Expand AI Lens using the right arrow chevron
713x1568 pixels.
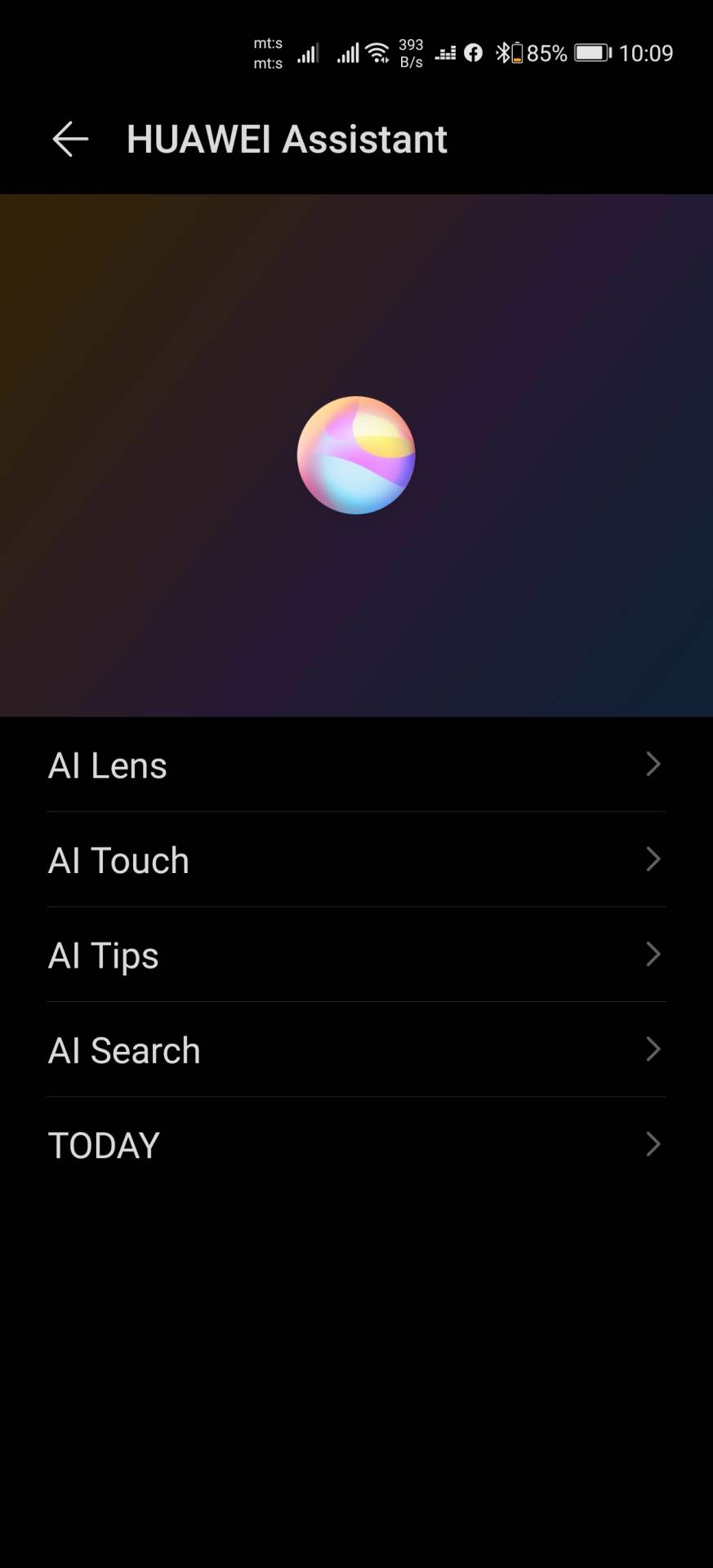click(653, 764)
